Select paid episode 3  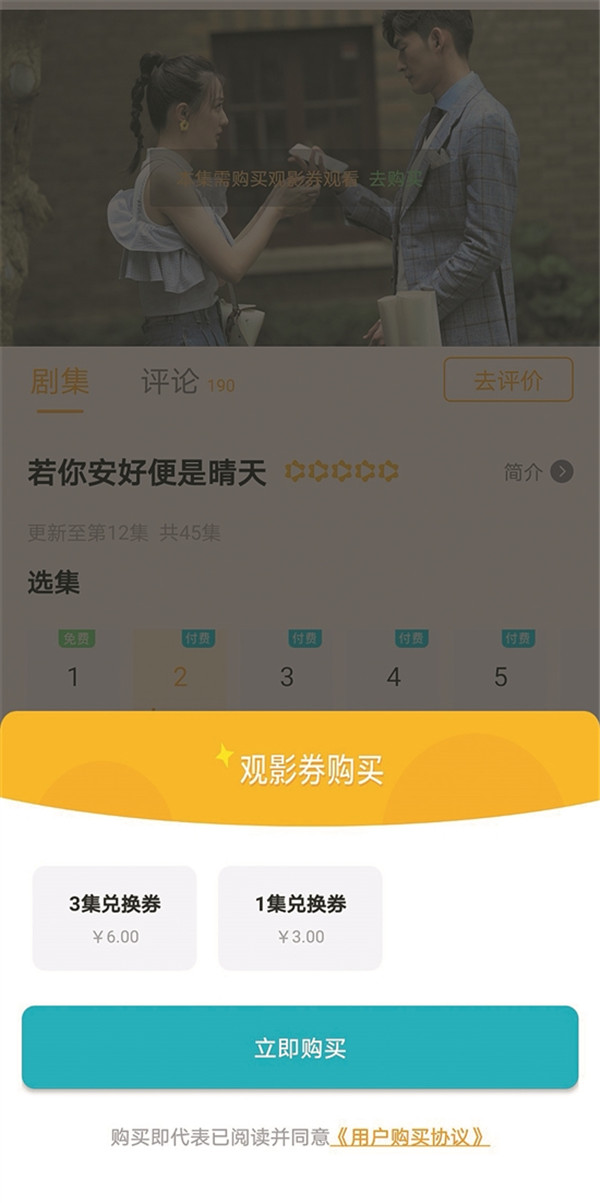(287, 670)
